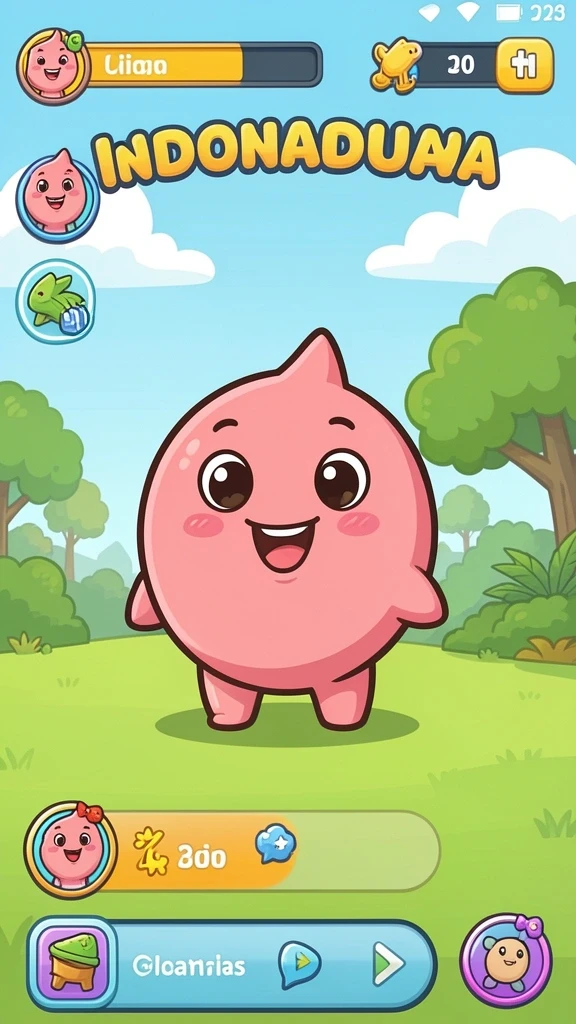The width and height of the screenshot is (576, 1024).
Task: Open the green leaf item icon
Action: 56,300
